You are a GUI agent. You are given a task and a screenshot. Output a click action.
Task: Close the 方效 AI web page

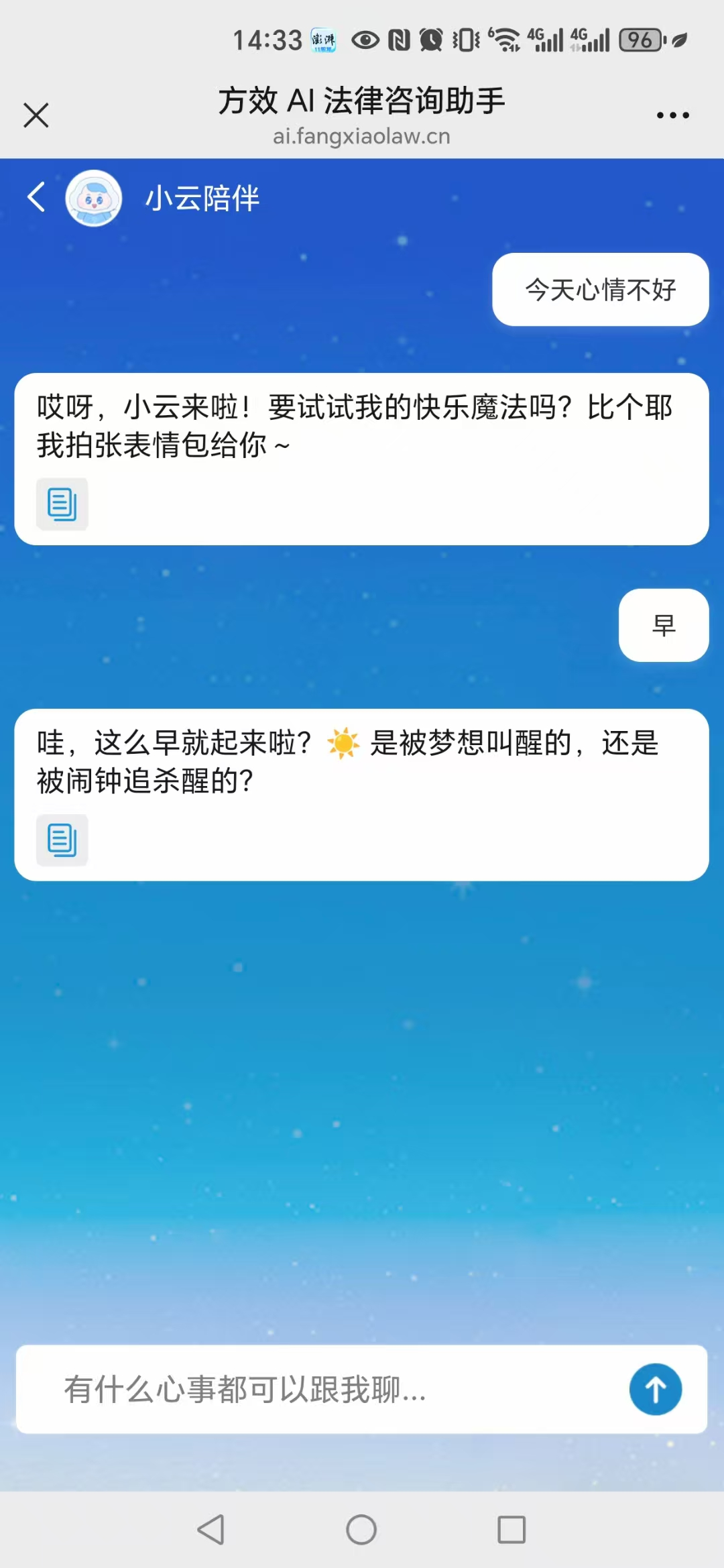pyautogui.click(x=36, y=115)
